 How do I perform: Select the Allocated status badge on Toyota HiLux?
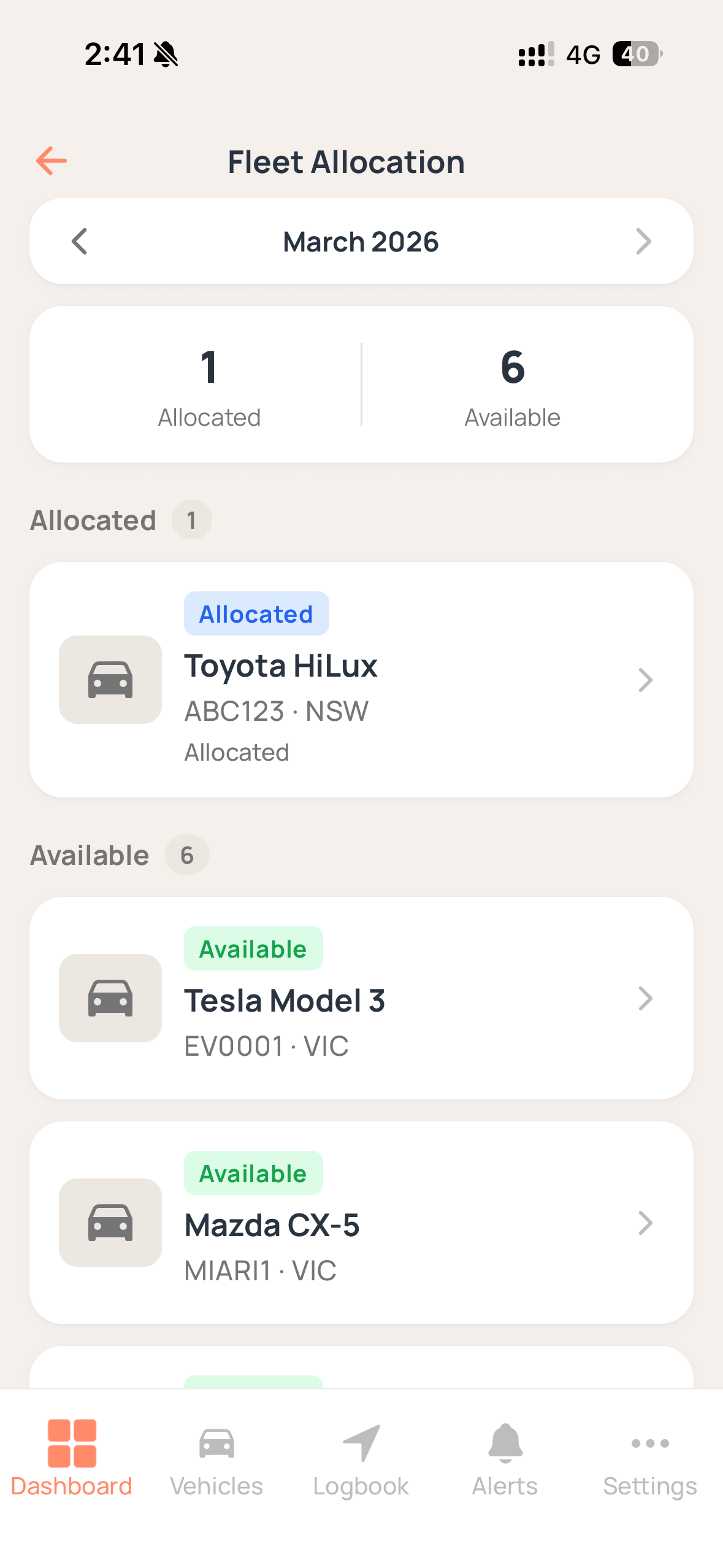(256, 613)
